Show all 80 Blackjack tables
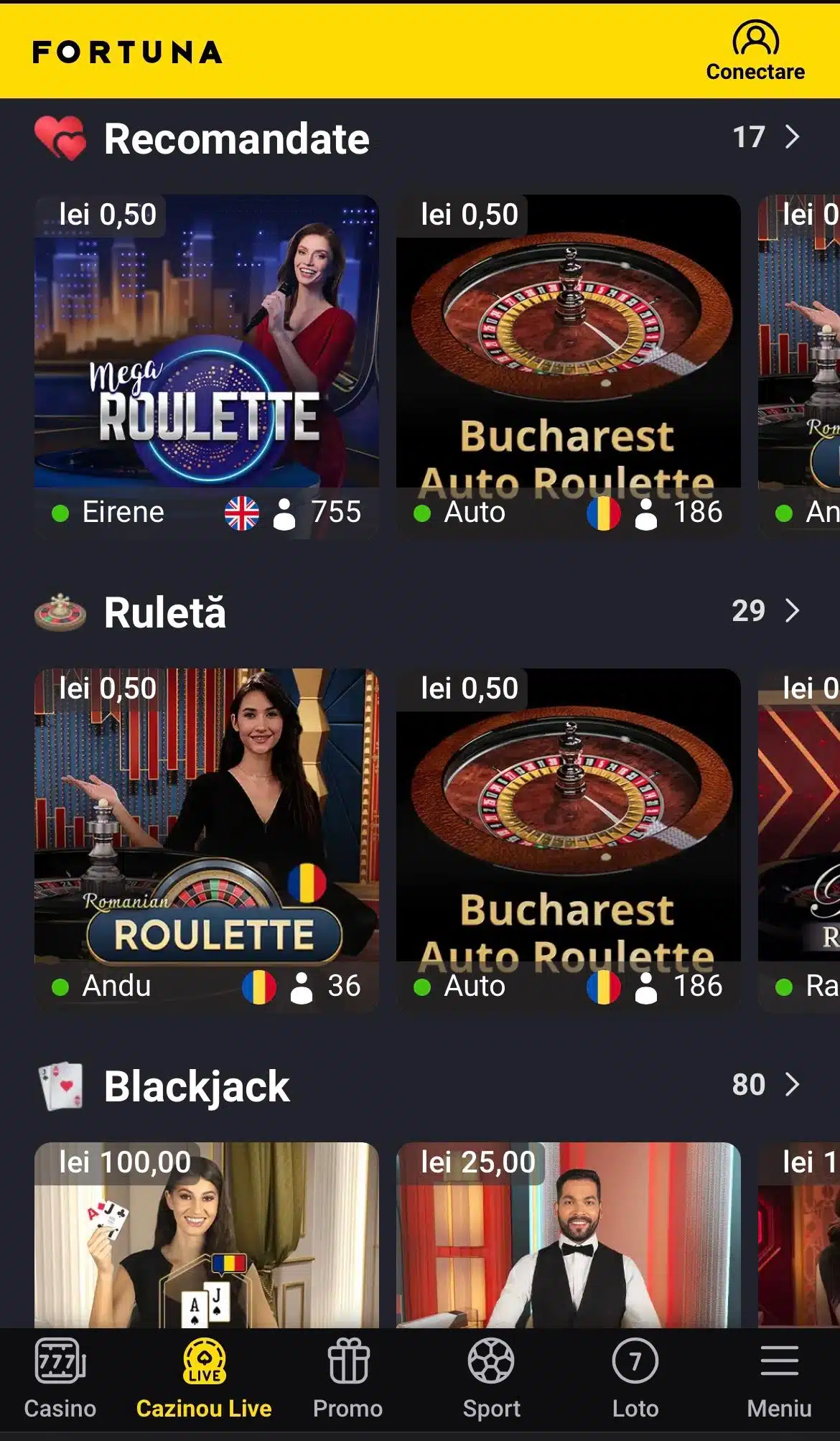The height and width of the screenshot is (1441, 840). [766, 1084]
